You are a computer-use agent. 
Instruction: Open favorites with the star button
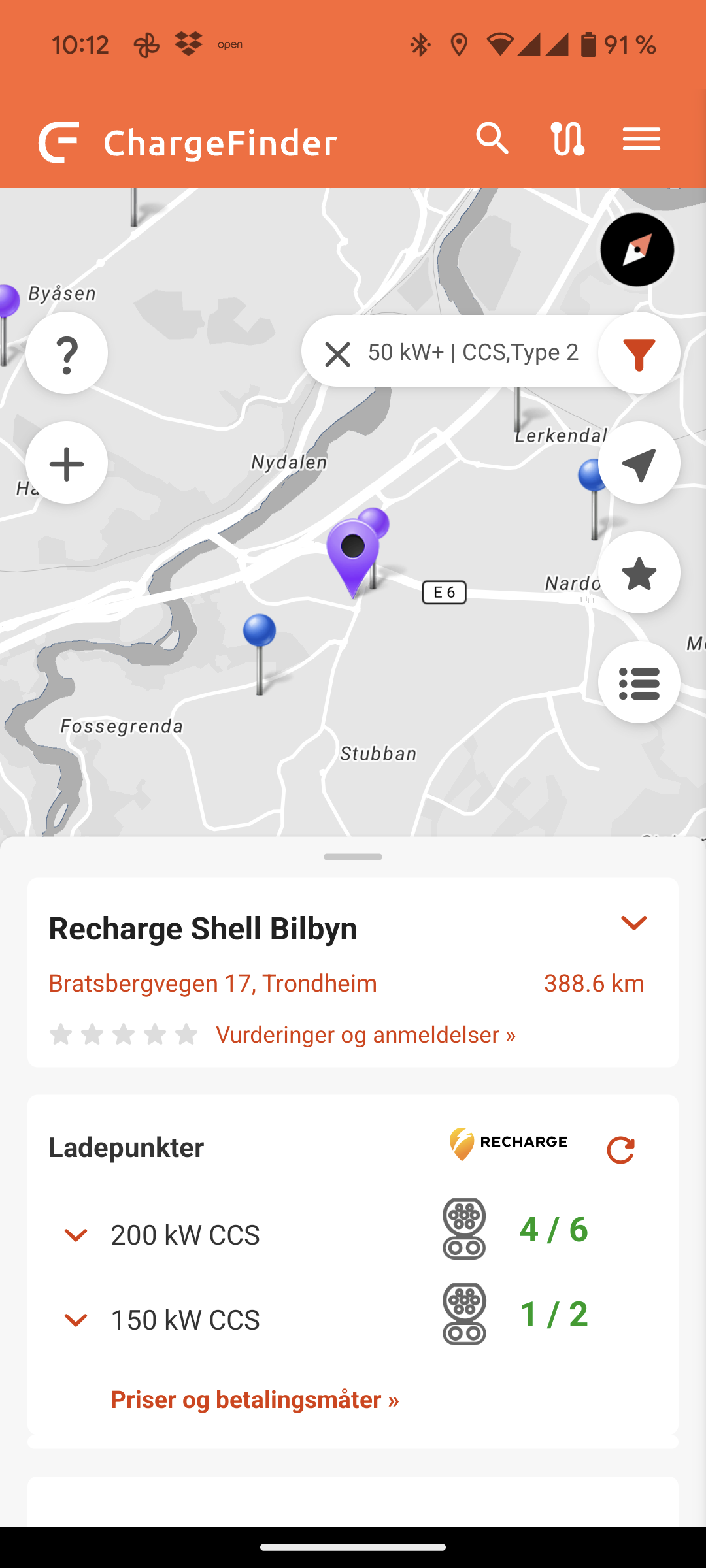[x=639, y=573]
